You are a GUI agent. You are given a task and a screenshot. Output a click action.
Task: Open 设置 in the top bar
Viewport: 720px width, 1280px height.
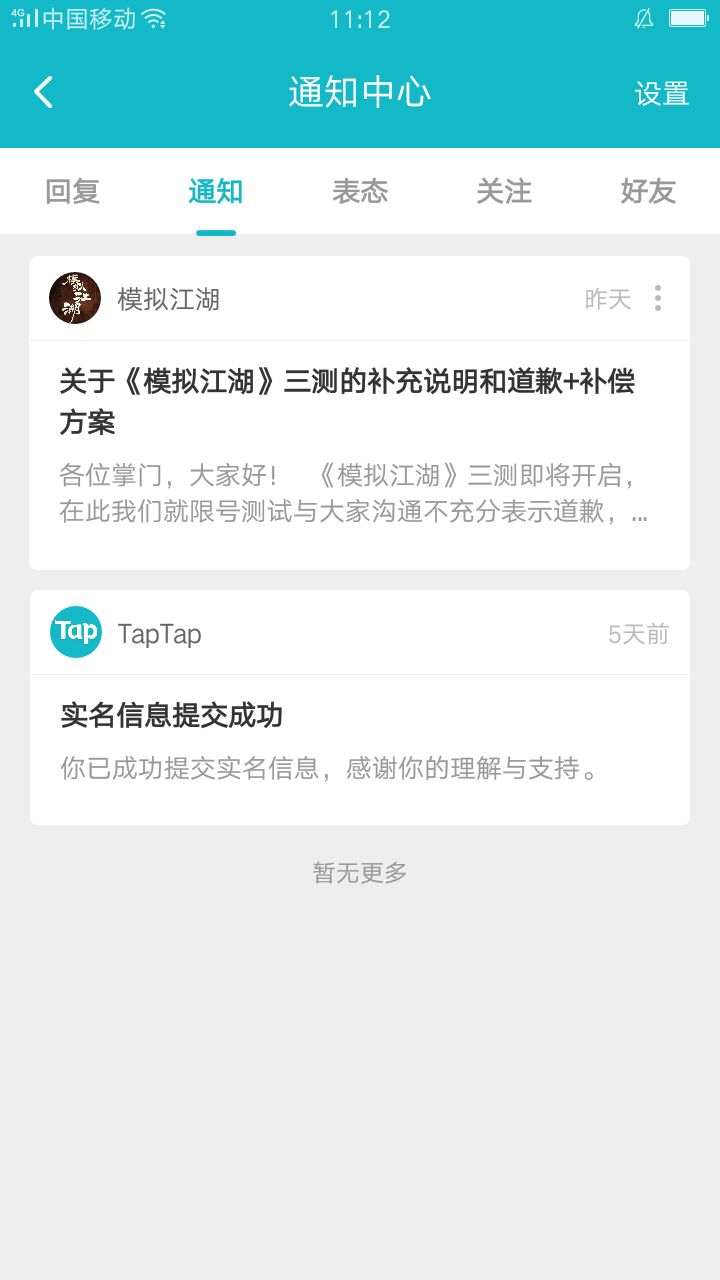662,94
